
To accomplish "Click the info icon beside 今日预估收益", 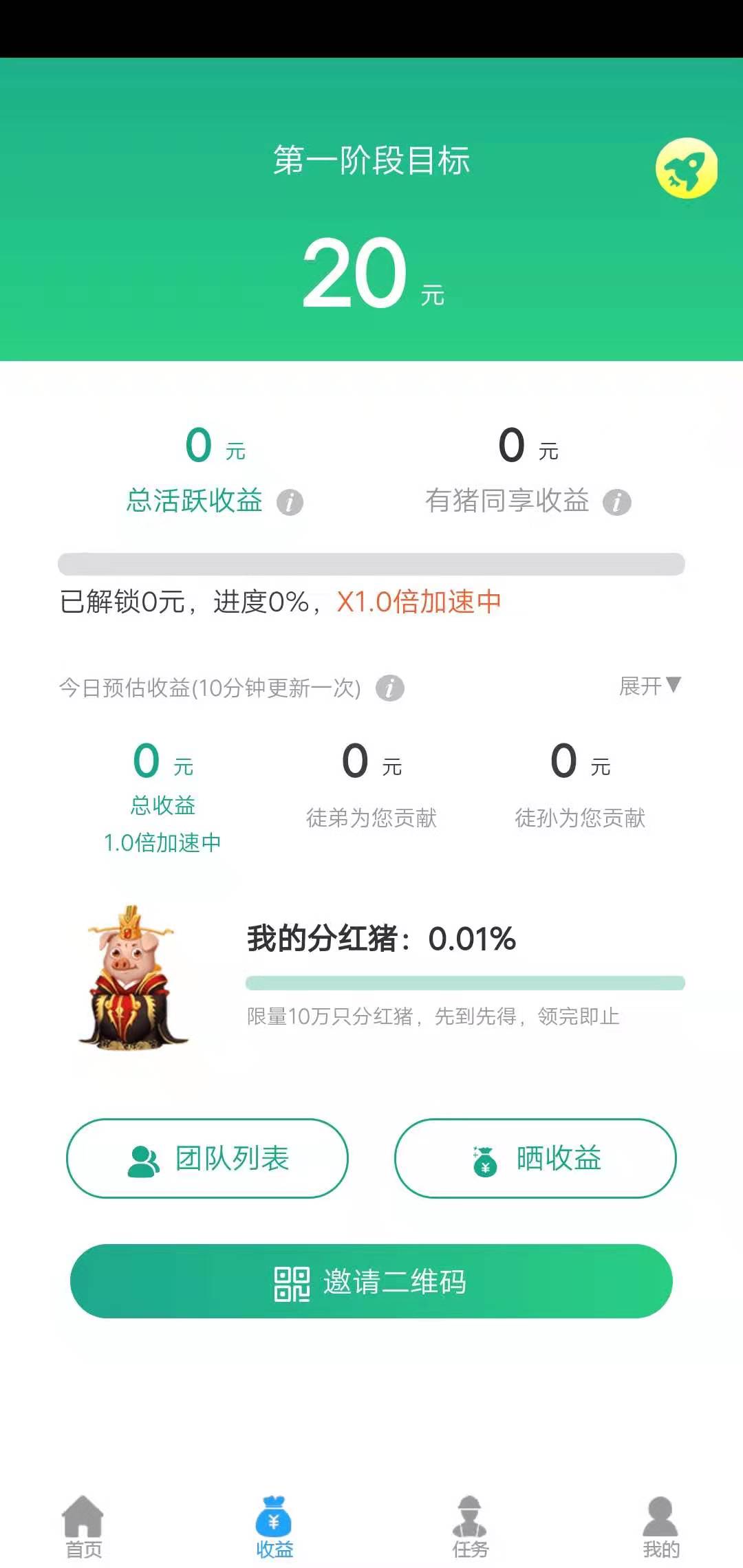I will click(389, 688).
